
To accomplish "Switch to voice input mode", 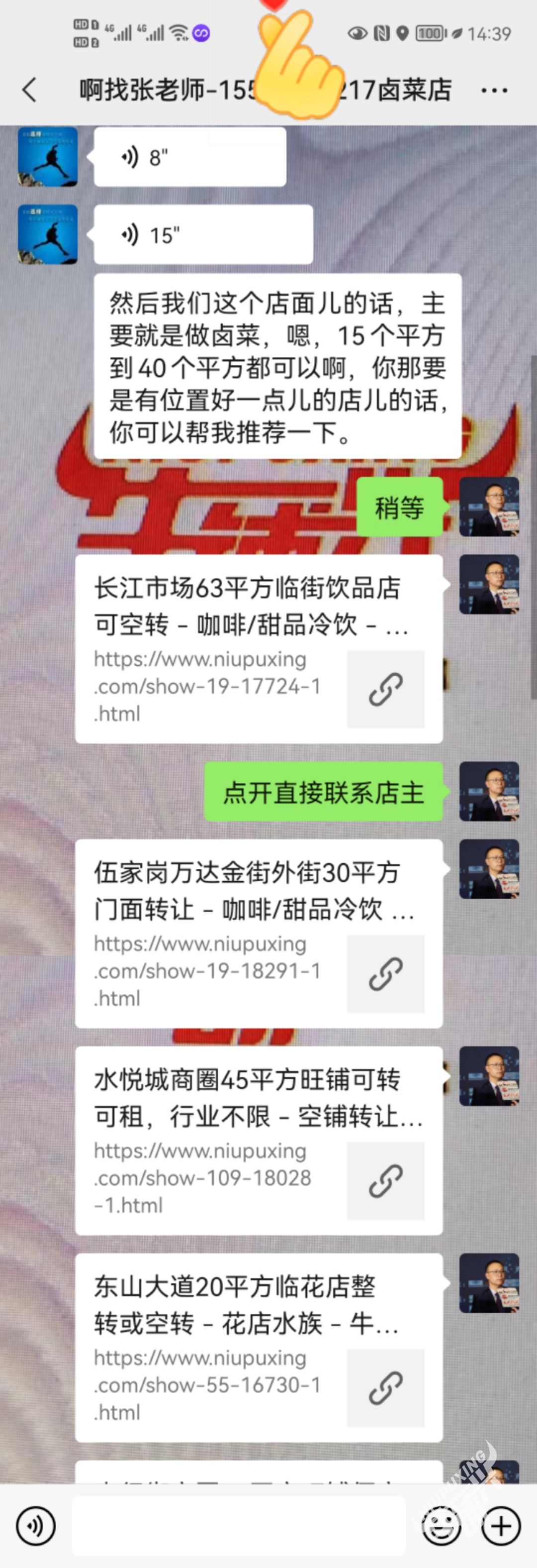I will (x=35, y=1526).
